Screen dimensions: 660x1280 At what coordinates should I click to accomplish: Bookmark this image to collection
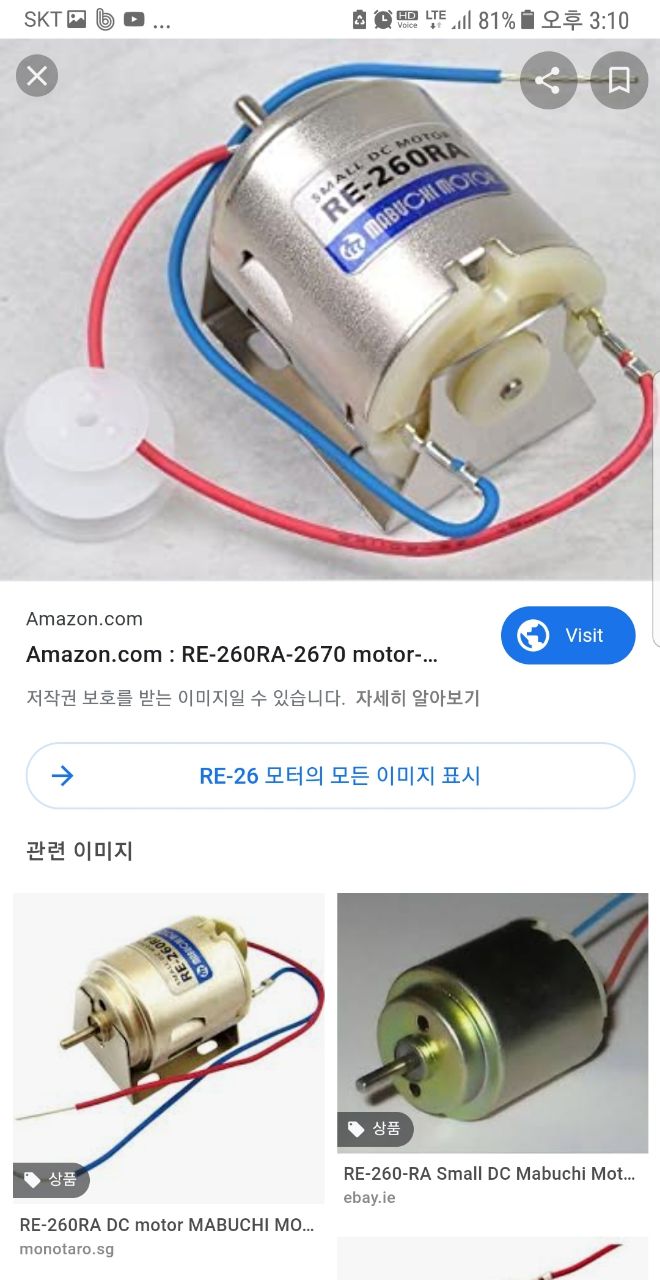(619, 80)
